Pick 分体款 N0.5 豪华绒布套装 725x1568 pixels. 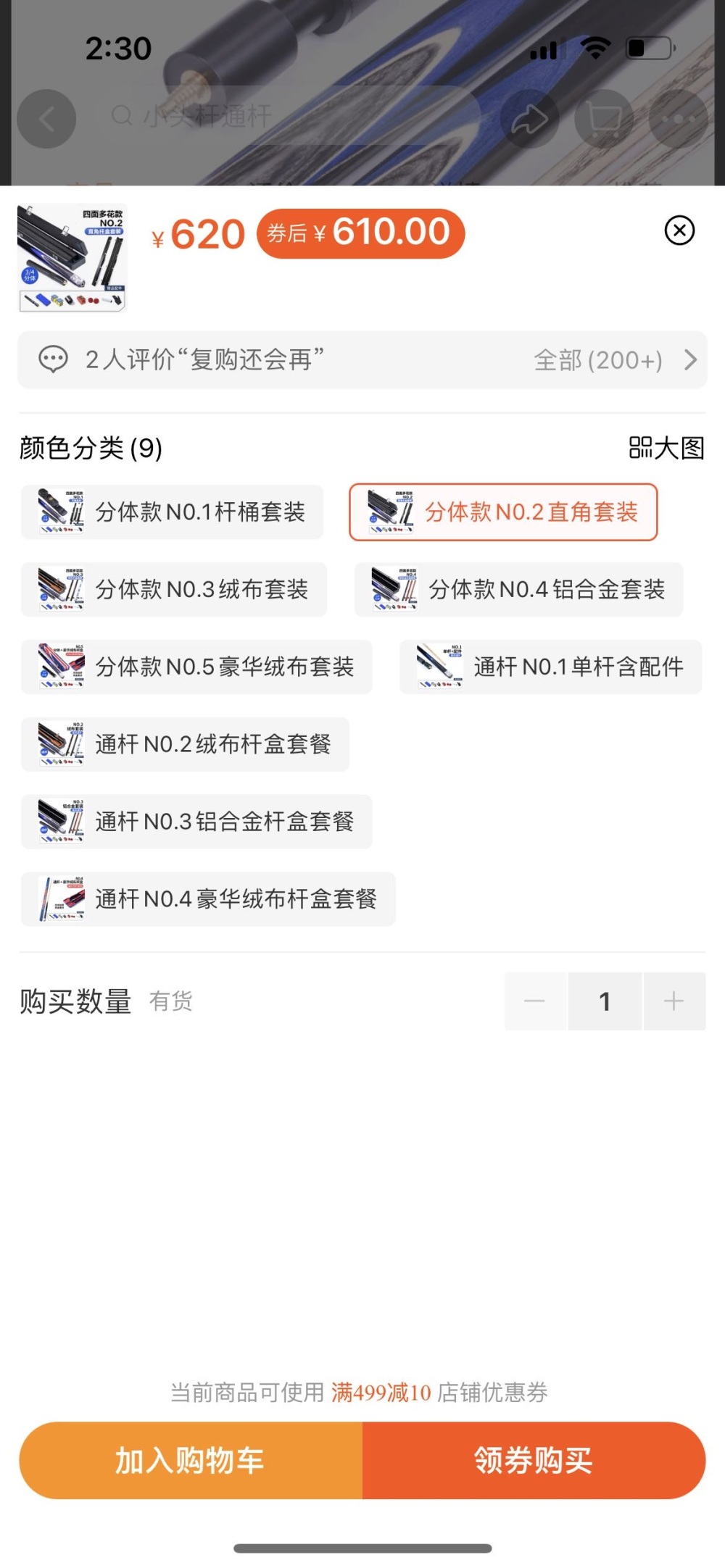click(196, 667)
